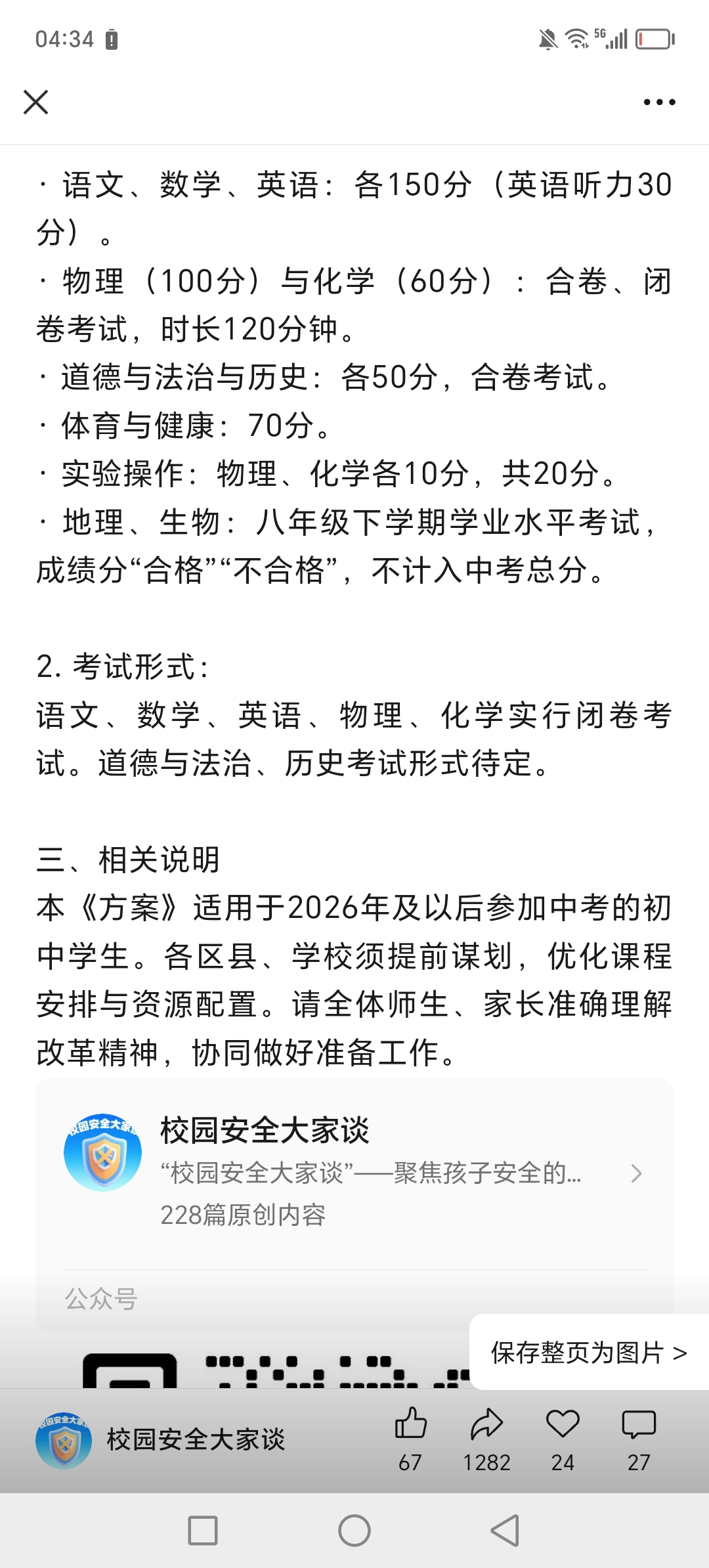Tap 保存整页为图片 to save page as image
This screenshot has width=709, height=1568.
click(x=588, y=1353)
